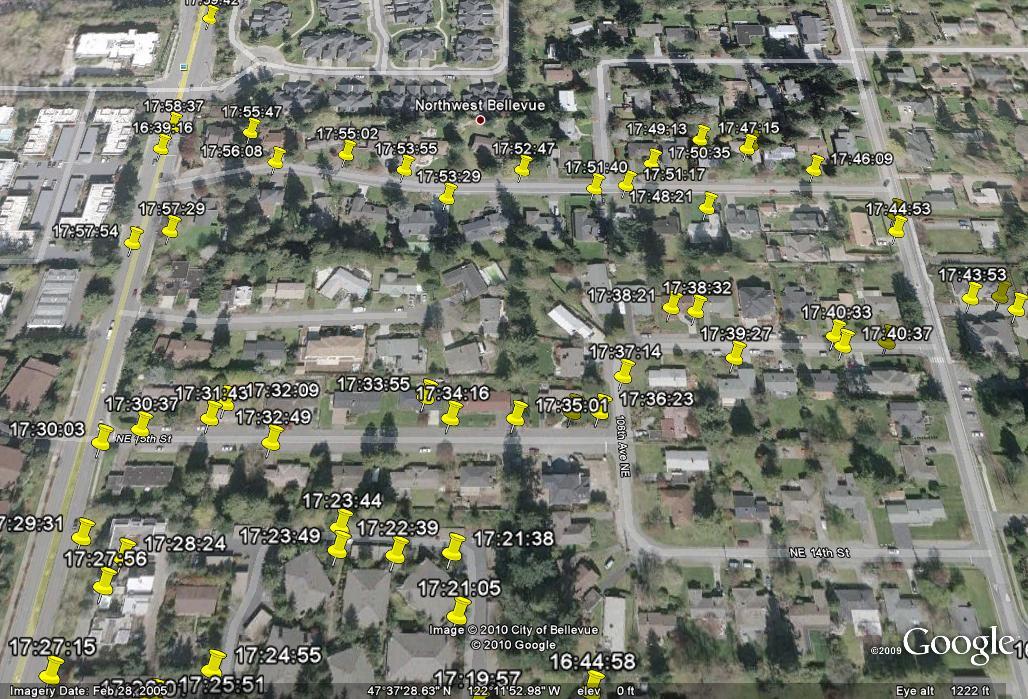Open the 17:39:27 placemark pin
The image size is (1028, 699).
[x=737, y=352]
